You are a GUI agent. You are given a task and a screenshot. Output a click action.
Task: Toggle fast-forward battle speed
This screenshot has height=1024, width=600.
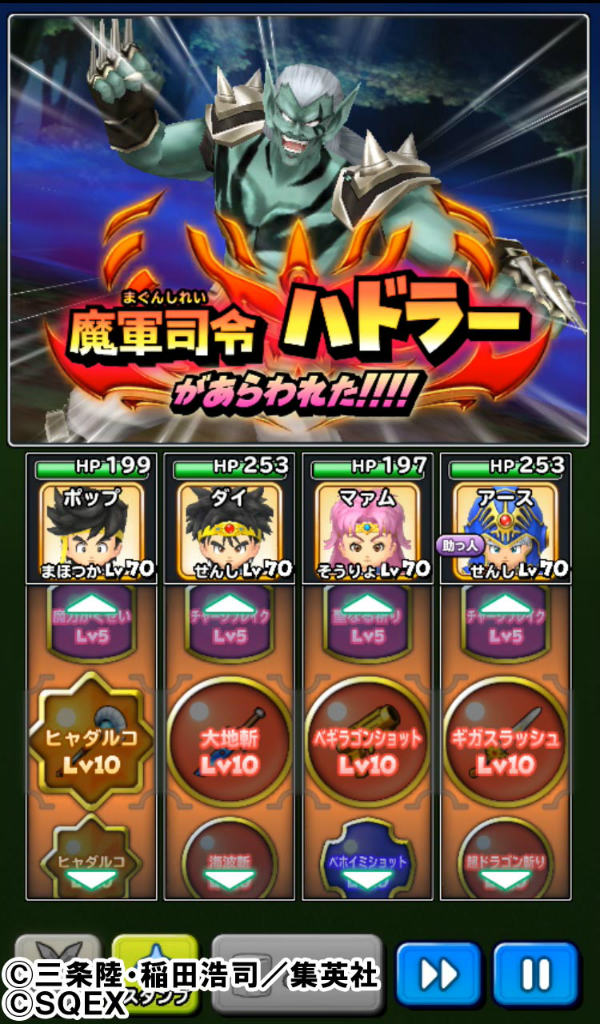[x=438, y=975]
